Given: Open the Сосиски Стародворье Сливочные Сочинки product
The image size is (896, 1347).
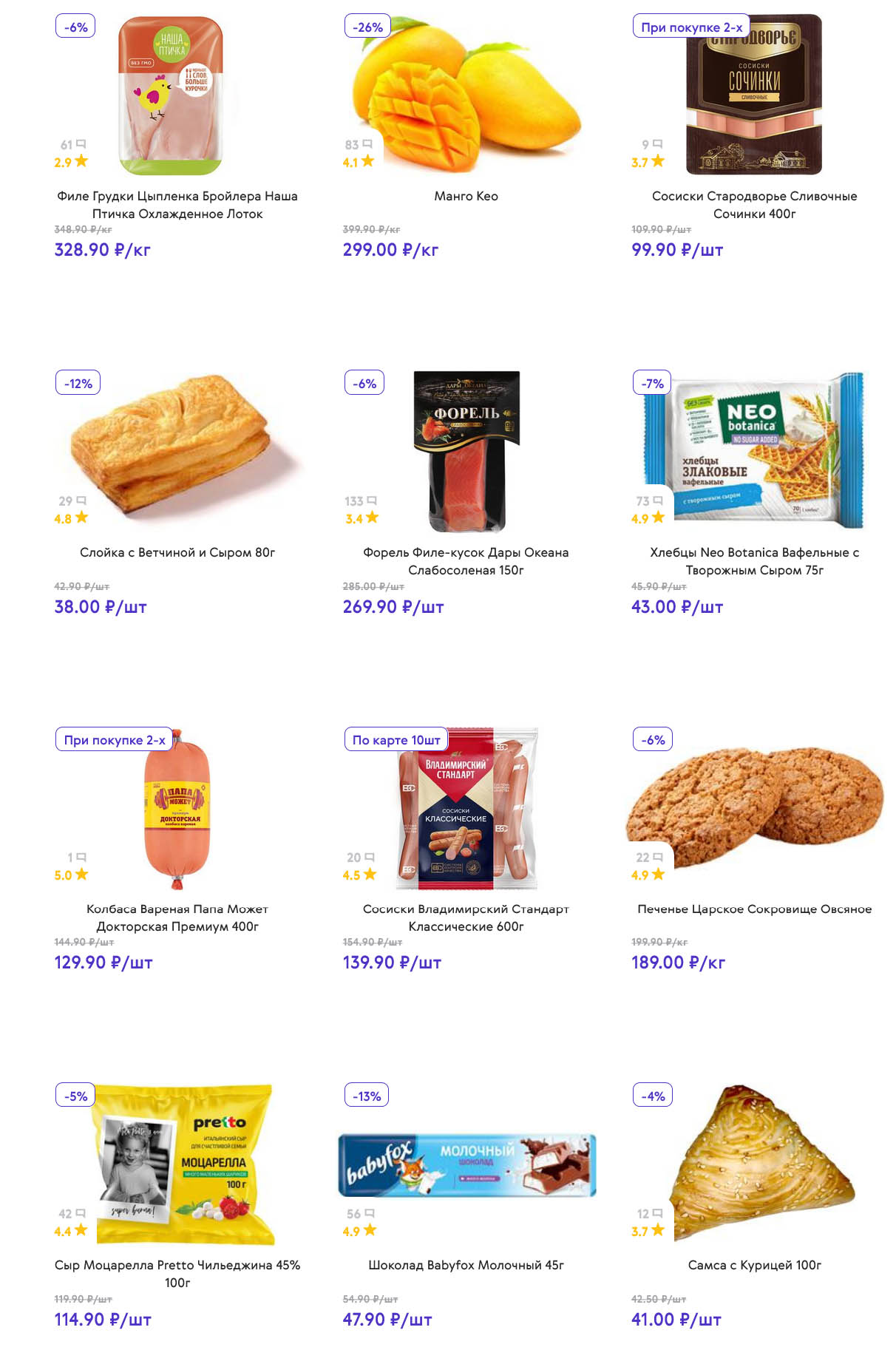Looking at the screenshot, I should tap(754, 205).
